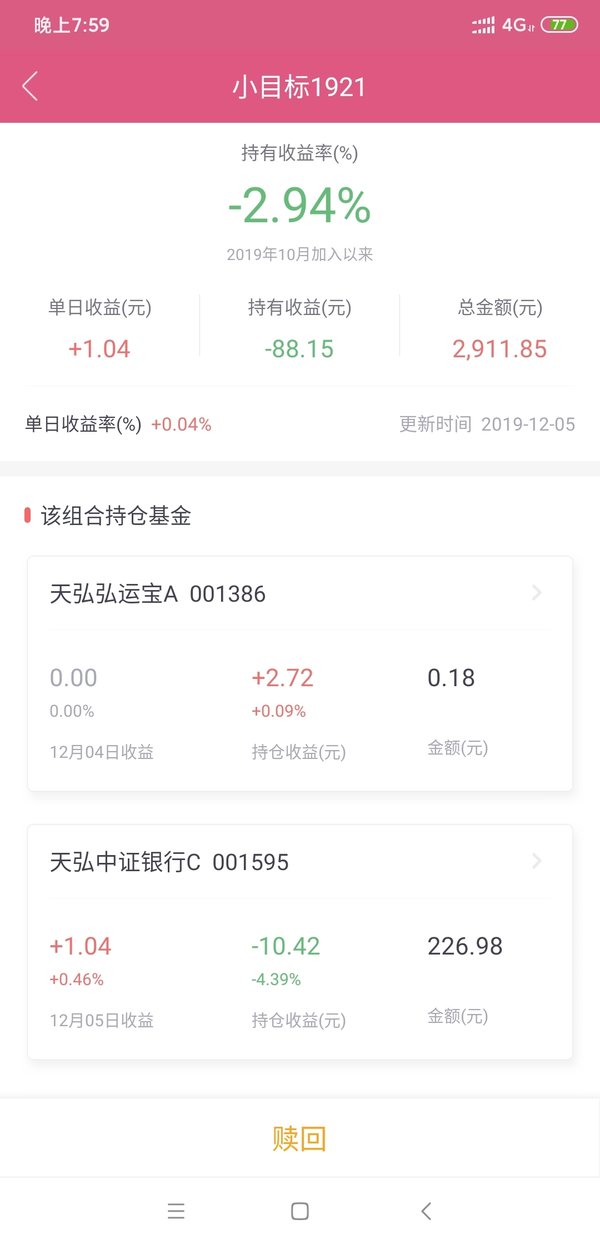Open the 天弘中证银行C 001595 fund card
Viewport: 600px width, 1249px height.
(x=300, y=942)
